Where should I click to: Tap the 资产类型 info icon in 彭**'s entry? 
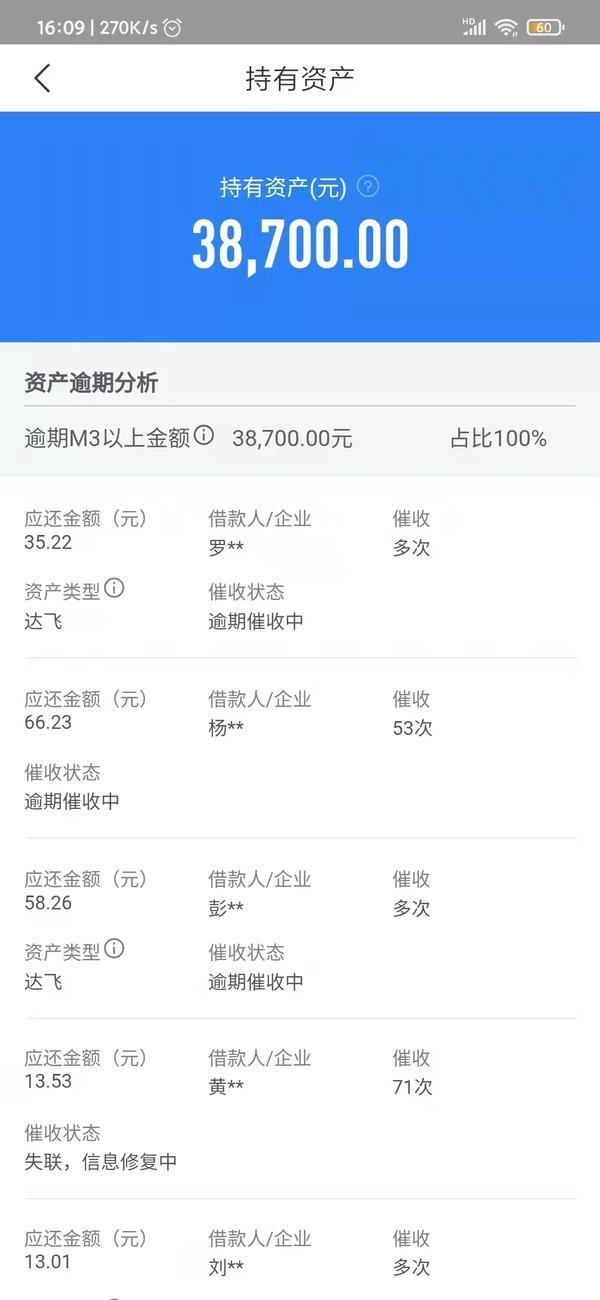[x=114, y=948]
